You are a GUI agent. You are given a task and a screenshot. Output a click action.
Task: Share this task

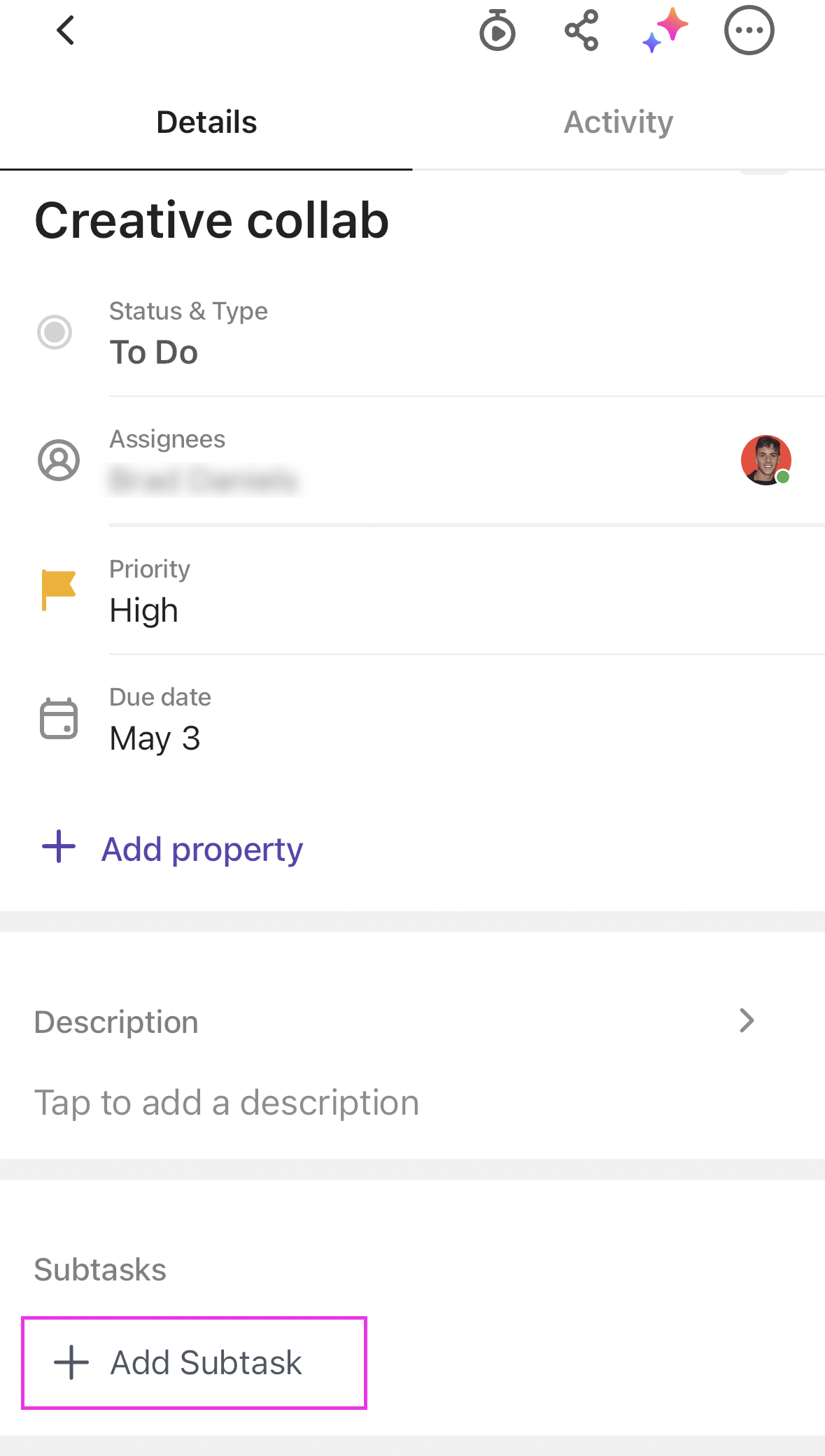[581, 31]
